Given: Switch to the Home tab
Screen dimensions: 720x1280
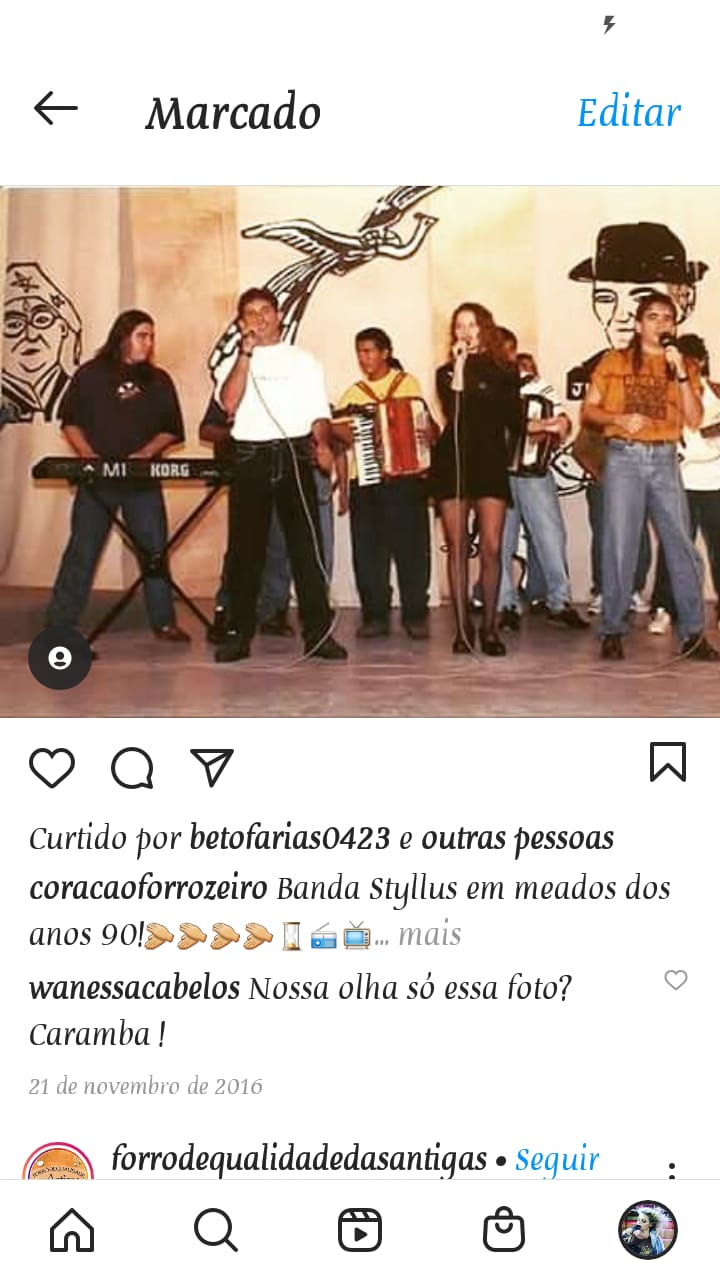Looking at the screenshot, I should [72, 1229].
